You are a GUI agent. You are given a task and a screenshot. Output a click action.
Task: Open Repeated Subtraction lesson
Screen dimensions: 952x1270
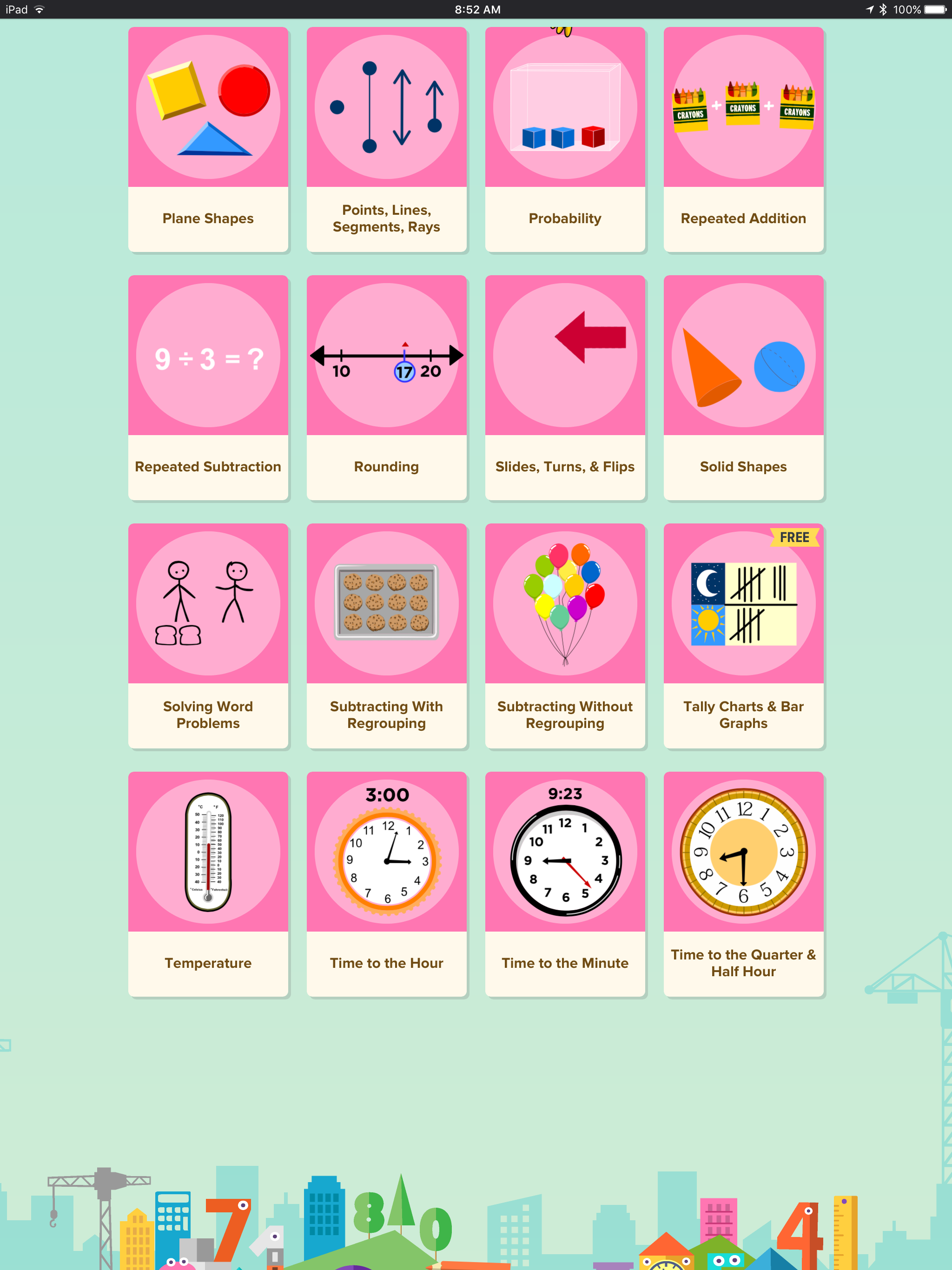(x=208, y=388)
